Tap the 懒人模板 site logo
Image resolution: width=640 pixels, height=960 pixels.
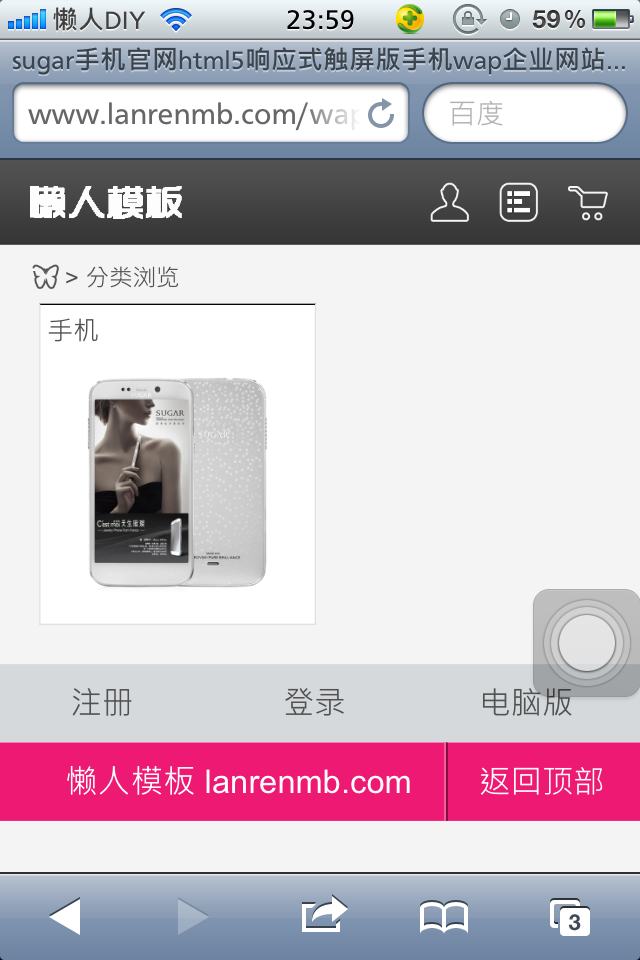106,203
